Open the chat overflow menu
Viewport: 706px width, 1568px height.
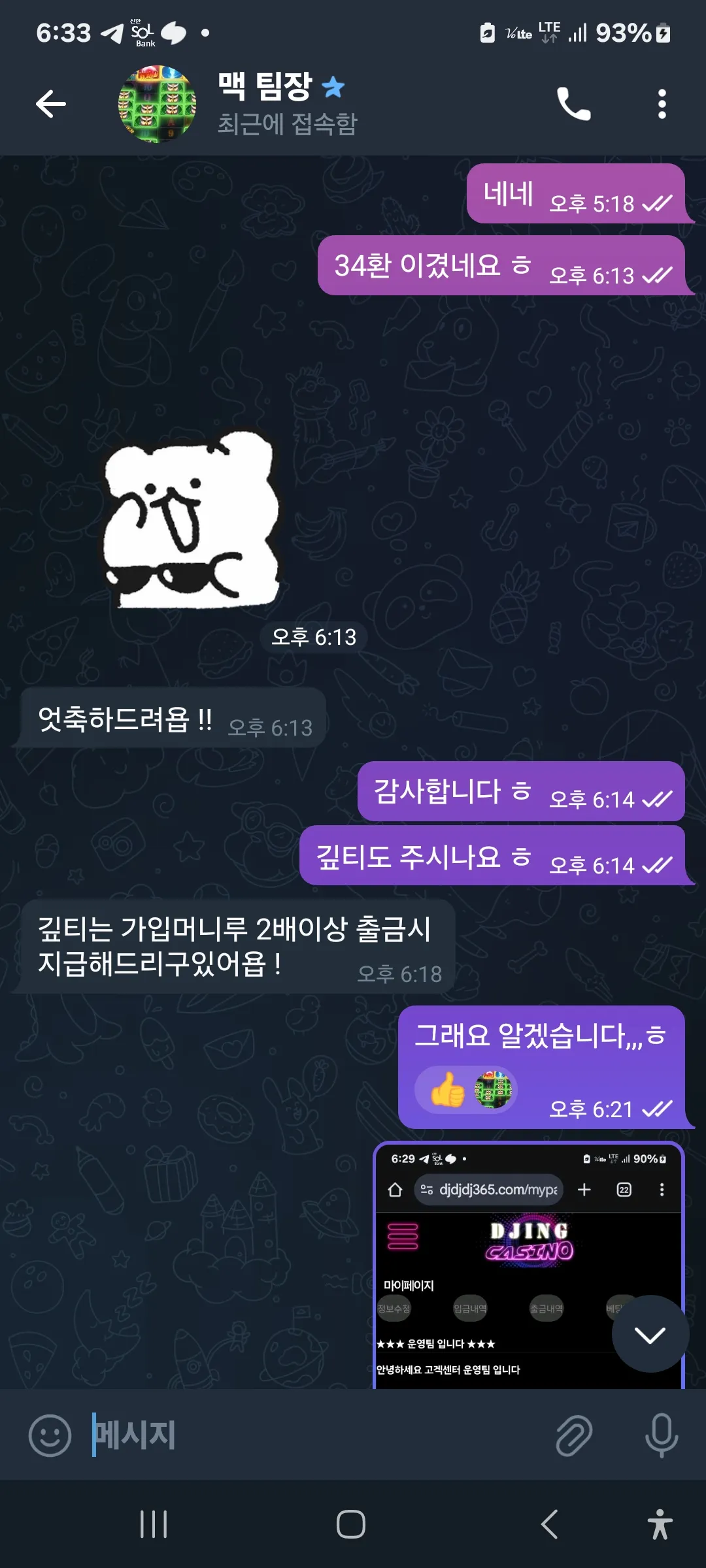pos(662,104)
